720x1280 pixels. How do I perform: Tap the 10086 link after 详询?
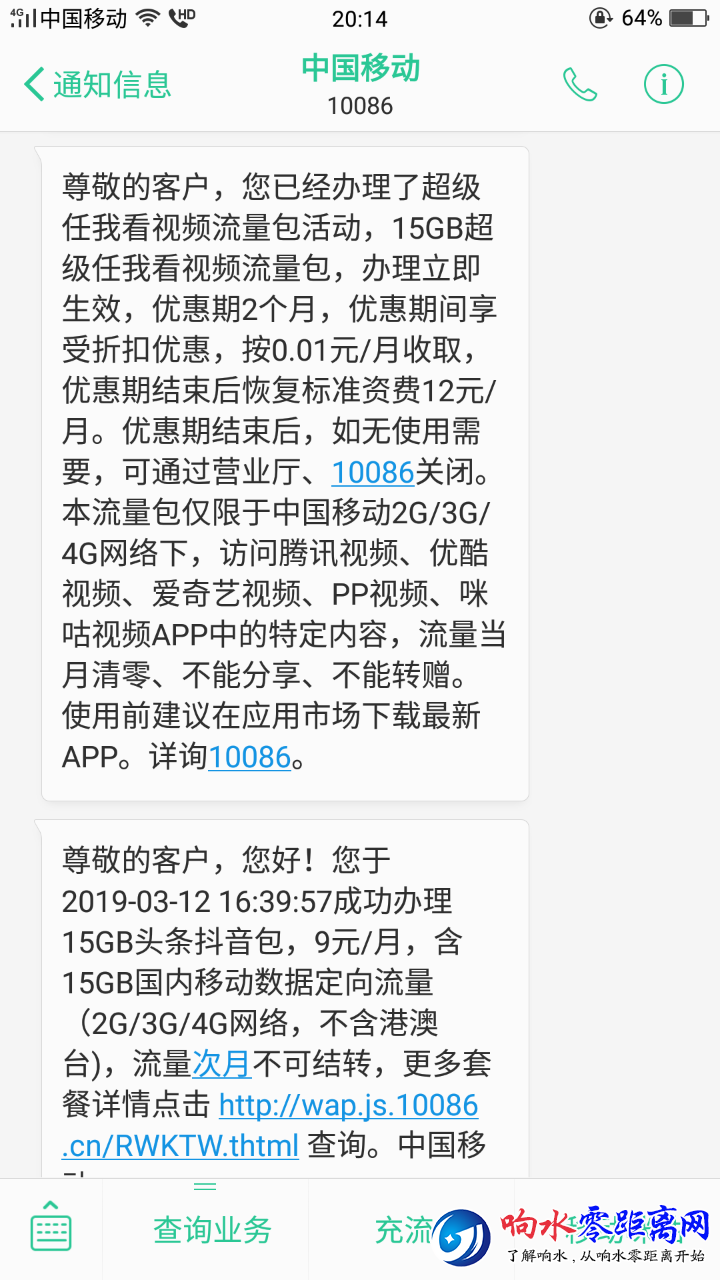pyautogui.click(x=249, y=757)
